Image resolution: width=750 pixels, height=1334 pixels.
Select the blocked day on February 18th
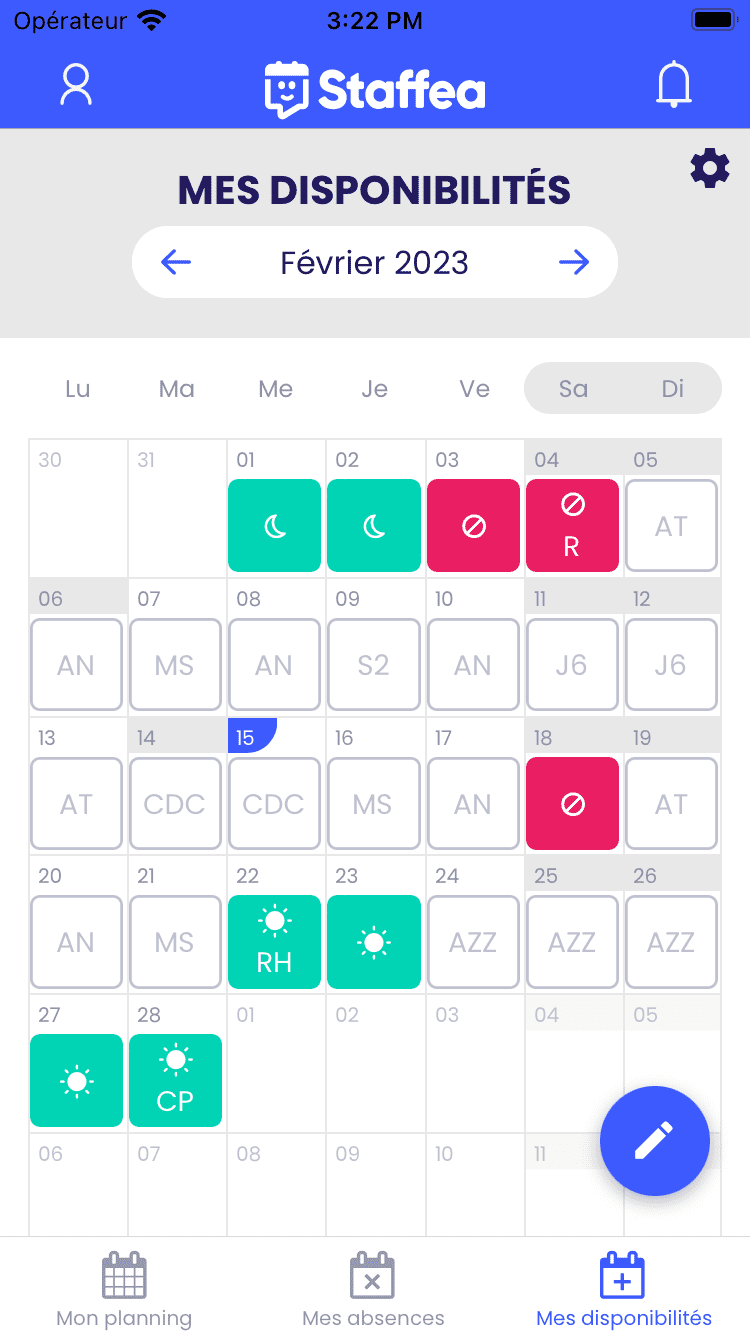coord(572,803)
